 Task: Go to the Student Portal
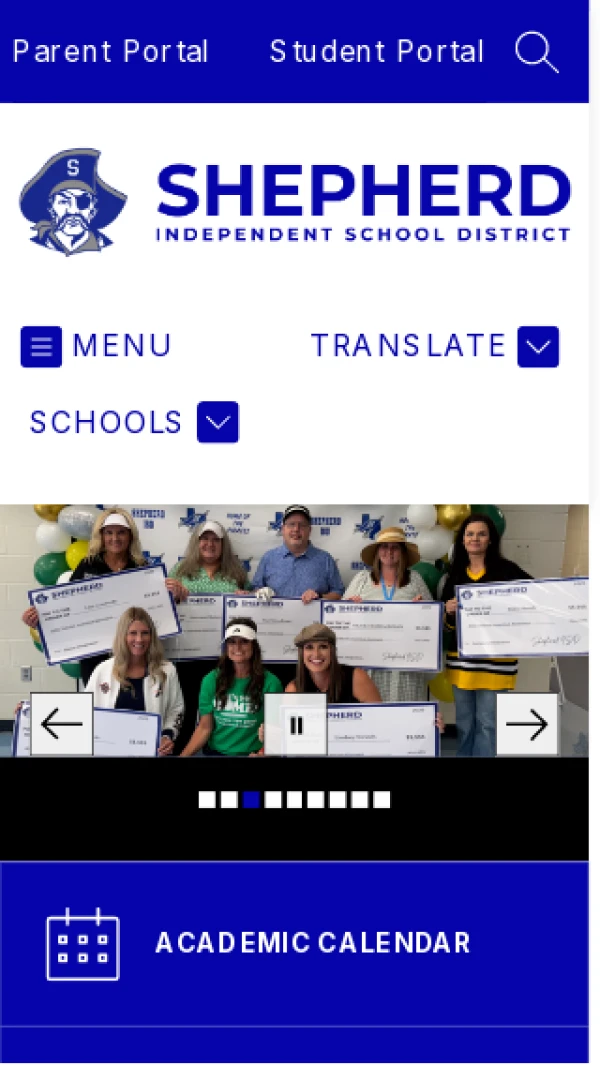coord(376,52)
